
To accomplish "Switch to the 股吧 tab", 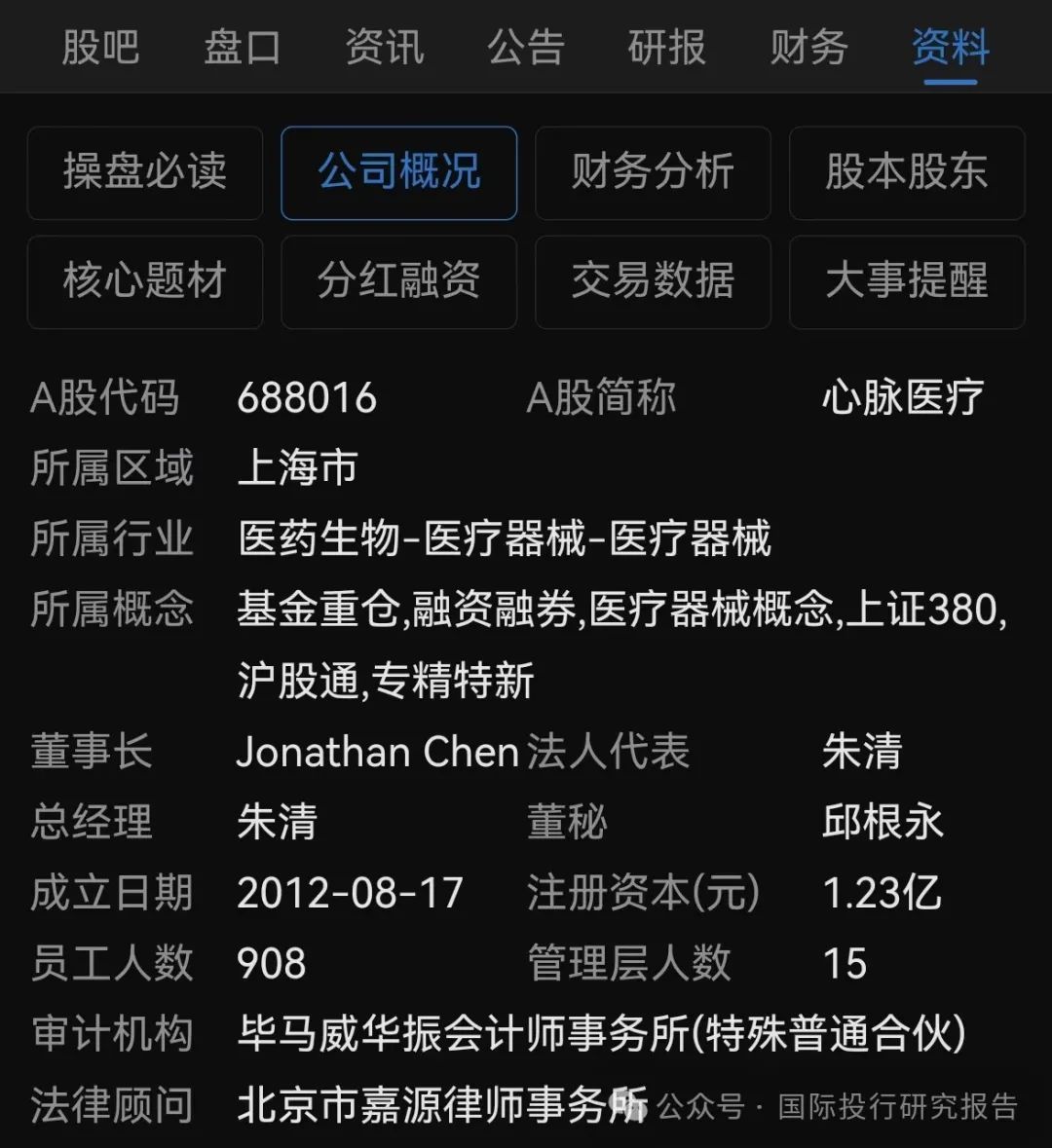I will pyautogui.click(x=100, y=47).
